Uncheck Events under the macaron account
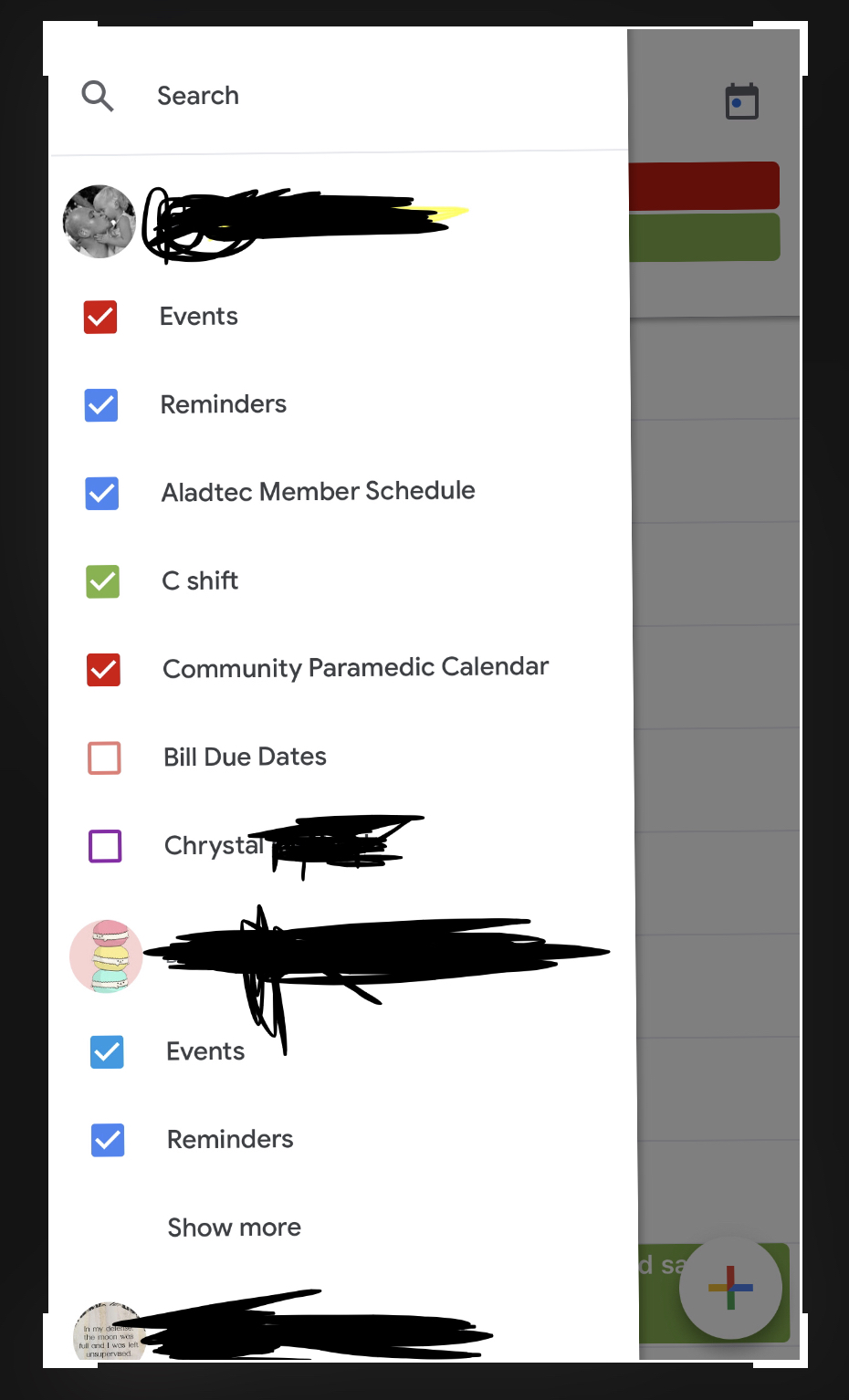 click(107, 1052)
